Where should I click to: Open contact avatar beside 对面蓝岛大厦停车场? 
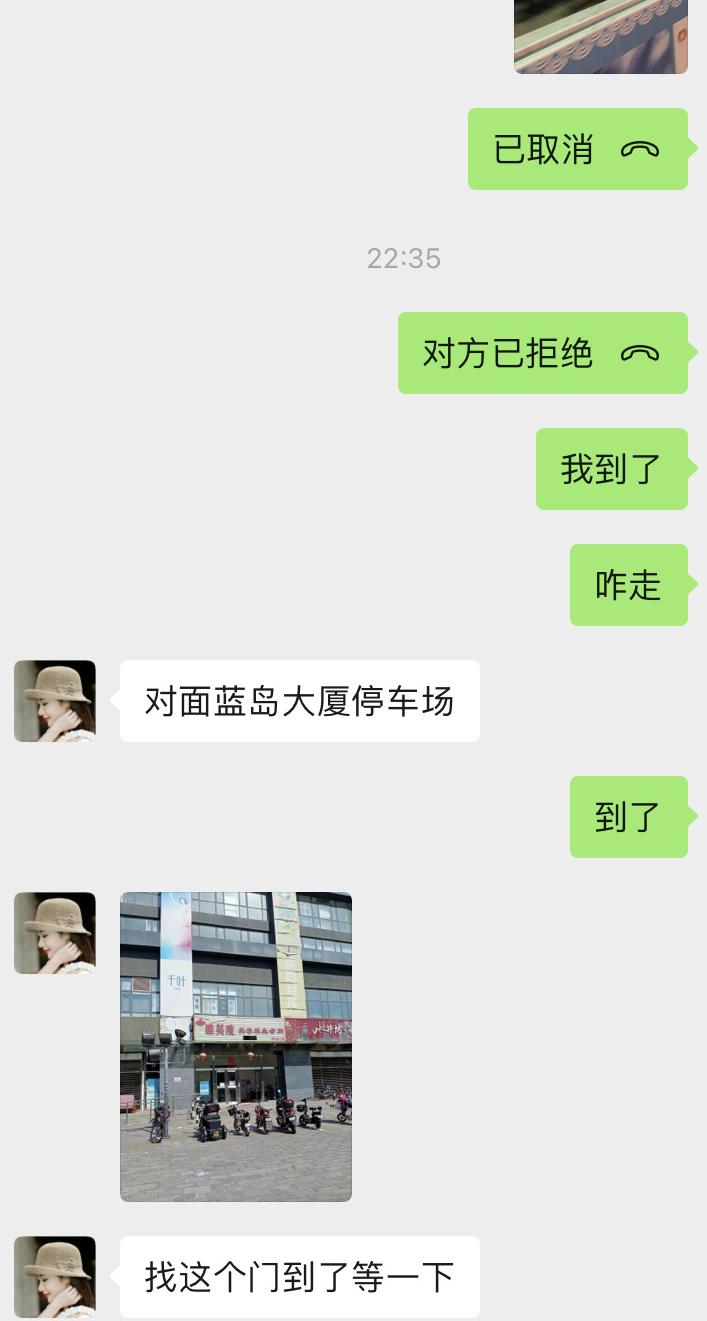pos(55,701)
